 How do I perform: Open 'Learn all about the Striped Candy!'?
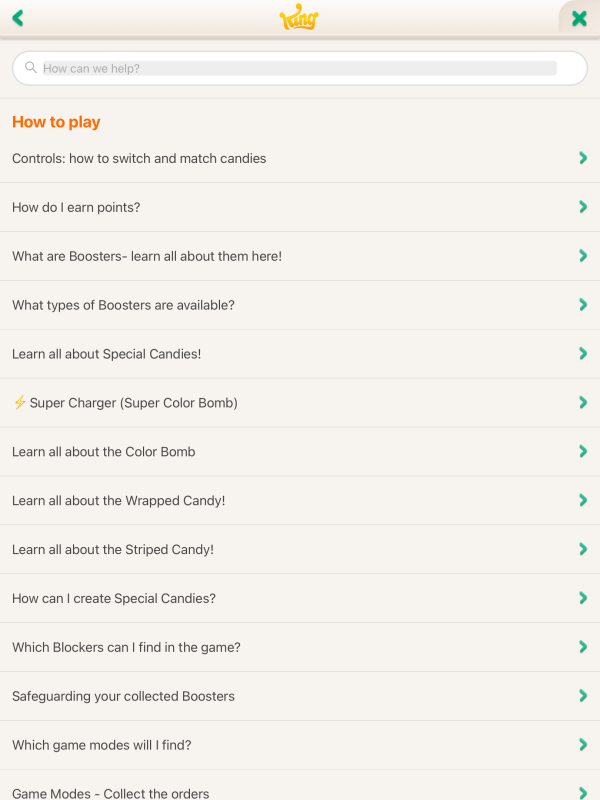[113, 550]
